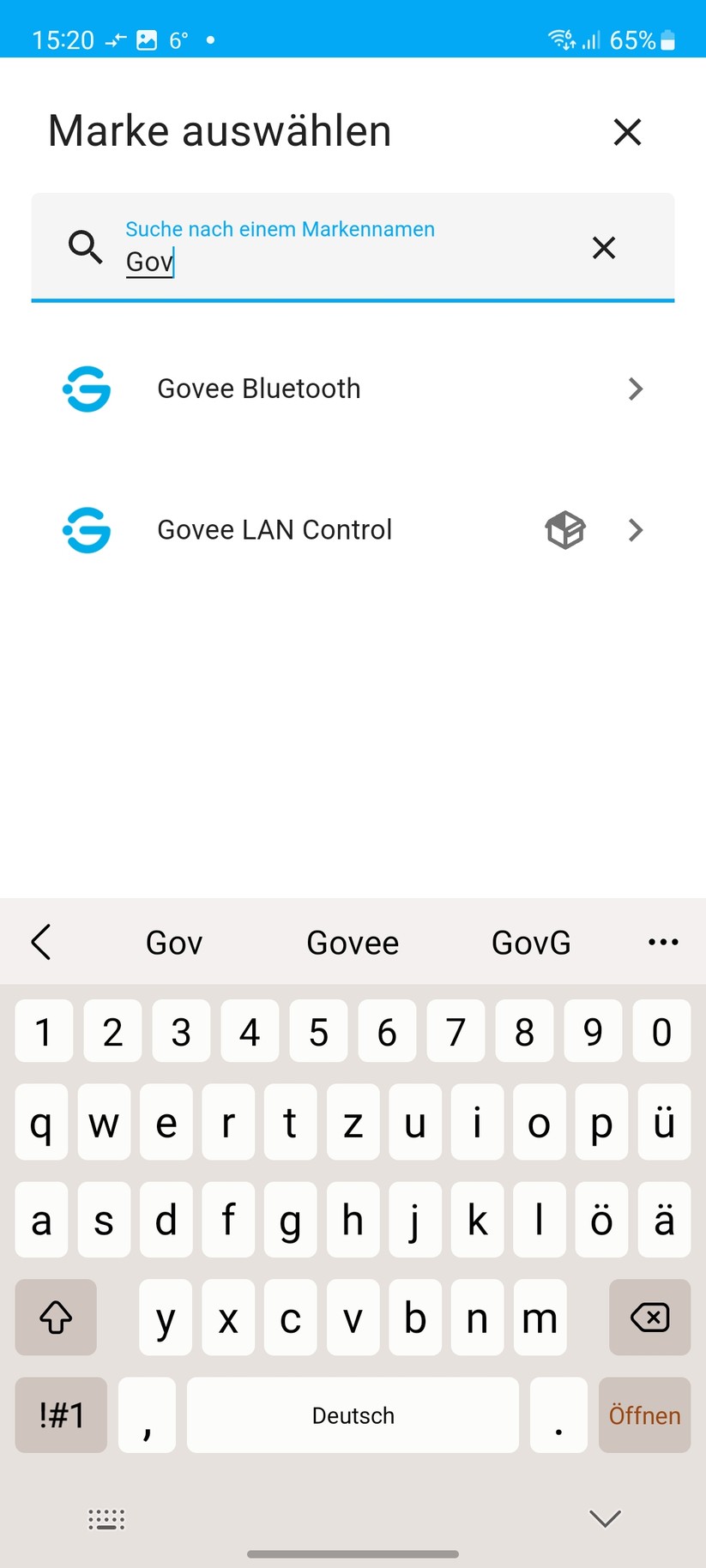The height and width of the screenshot is (1568, 706).
Task: Open Govee Bluetooth via its right chevron
Action: 635,389
